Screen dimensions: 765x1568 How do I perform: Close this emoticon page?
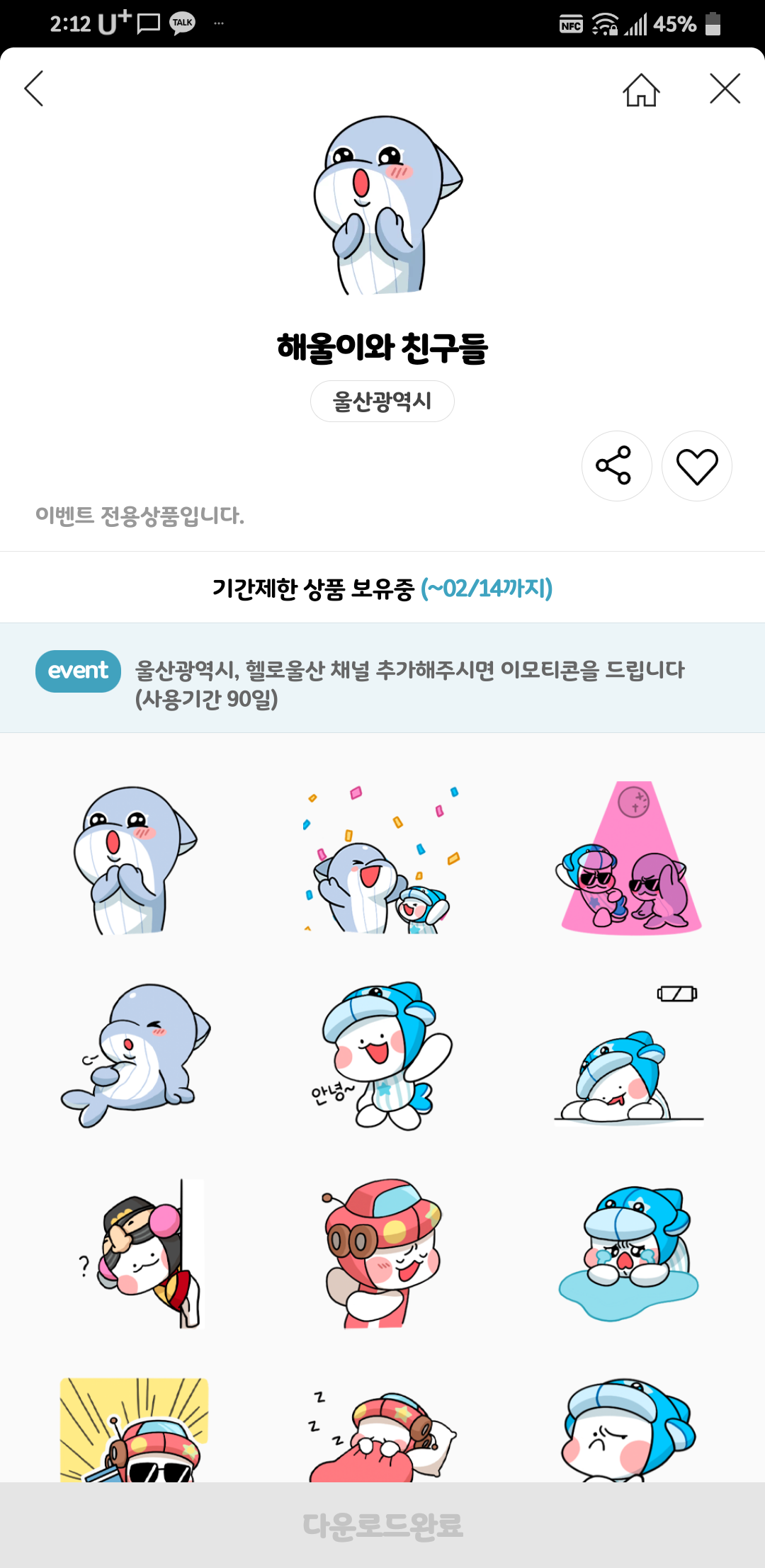[x=725, y=89]
